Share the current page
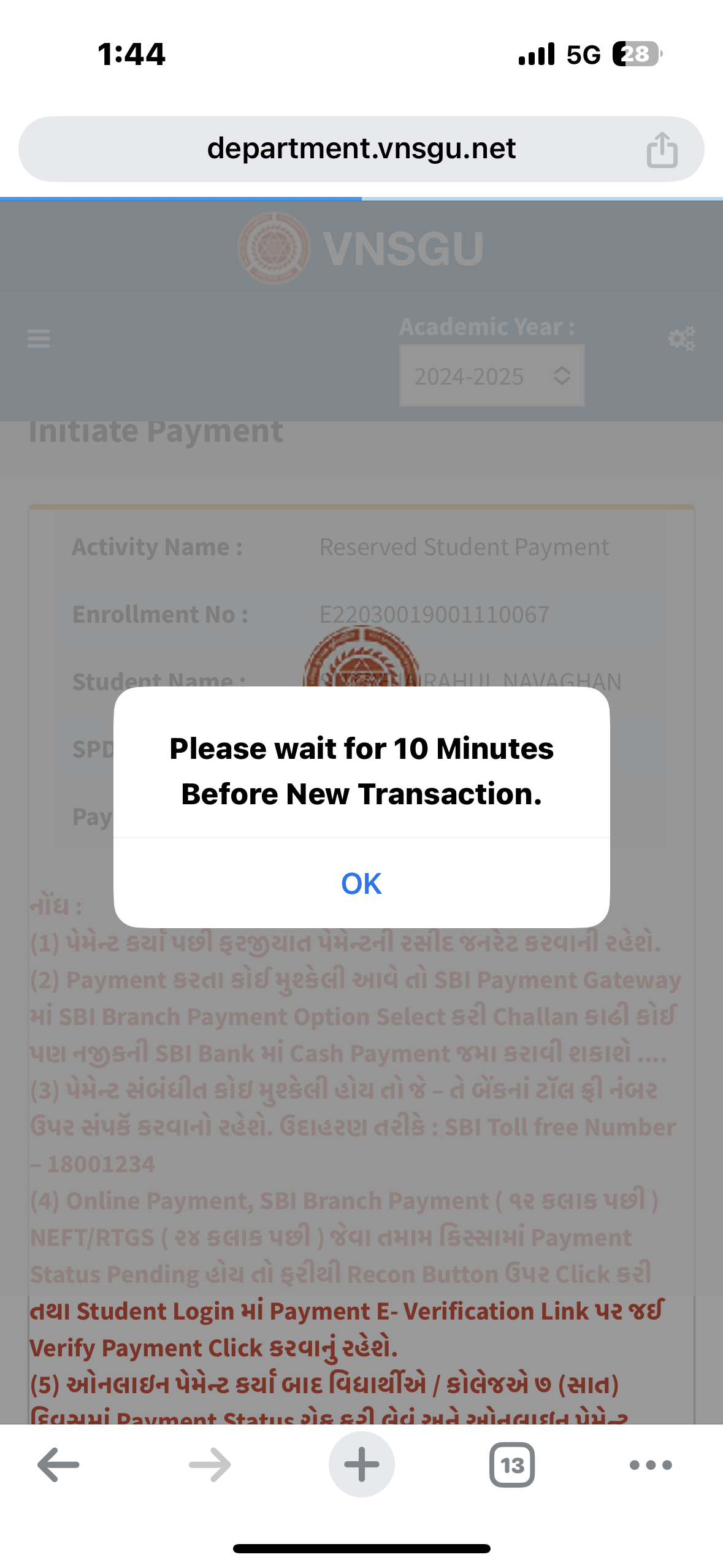This screenshot has width=723, height=1568. [x=662, y=150]
